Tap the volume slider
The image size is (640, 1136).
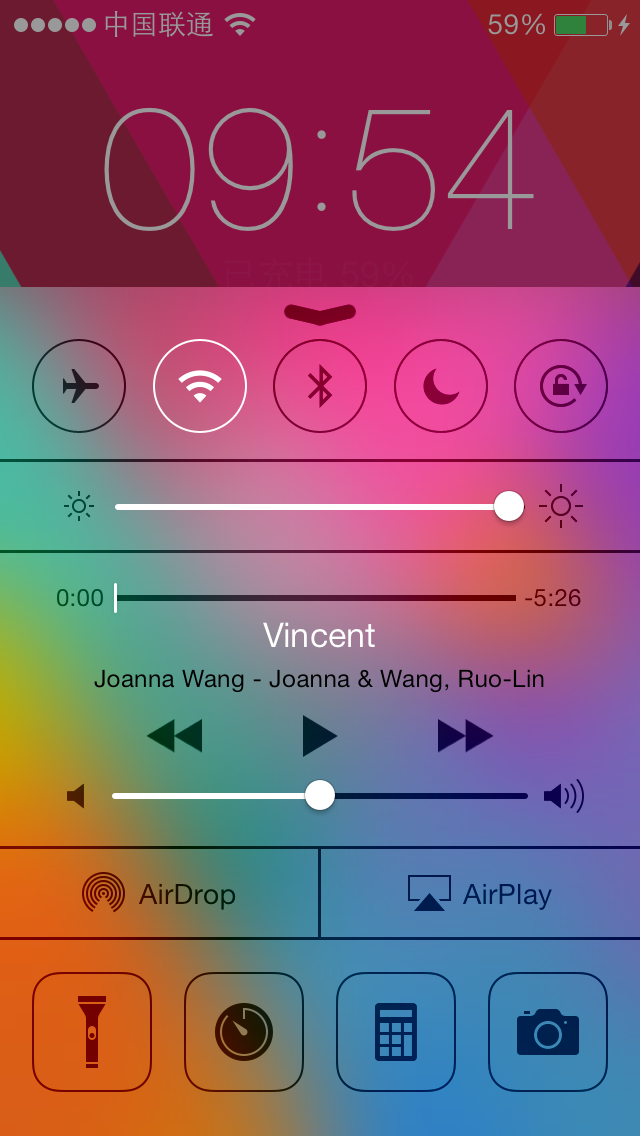[x=320, y=795]
